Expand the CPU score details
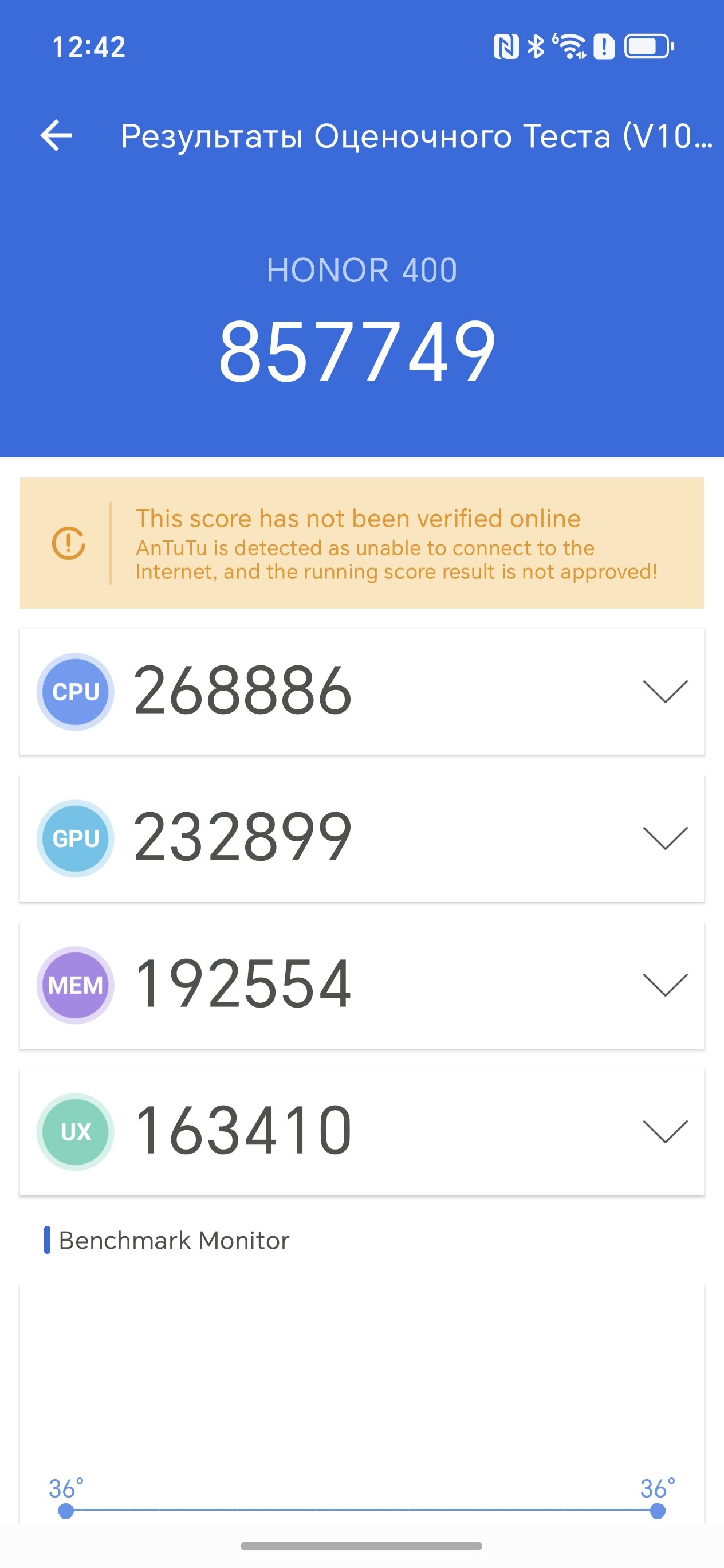This screenshot has height=1568, width=724. (x=665, y=692)
